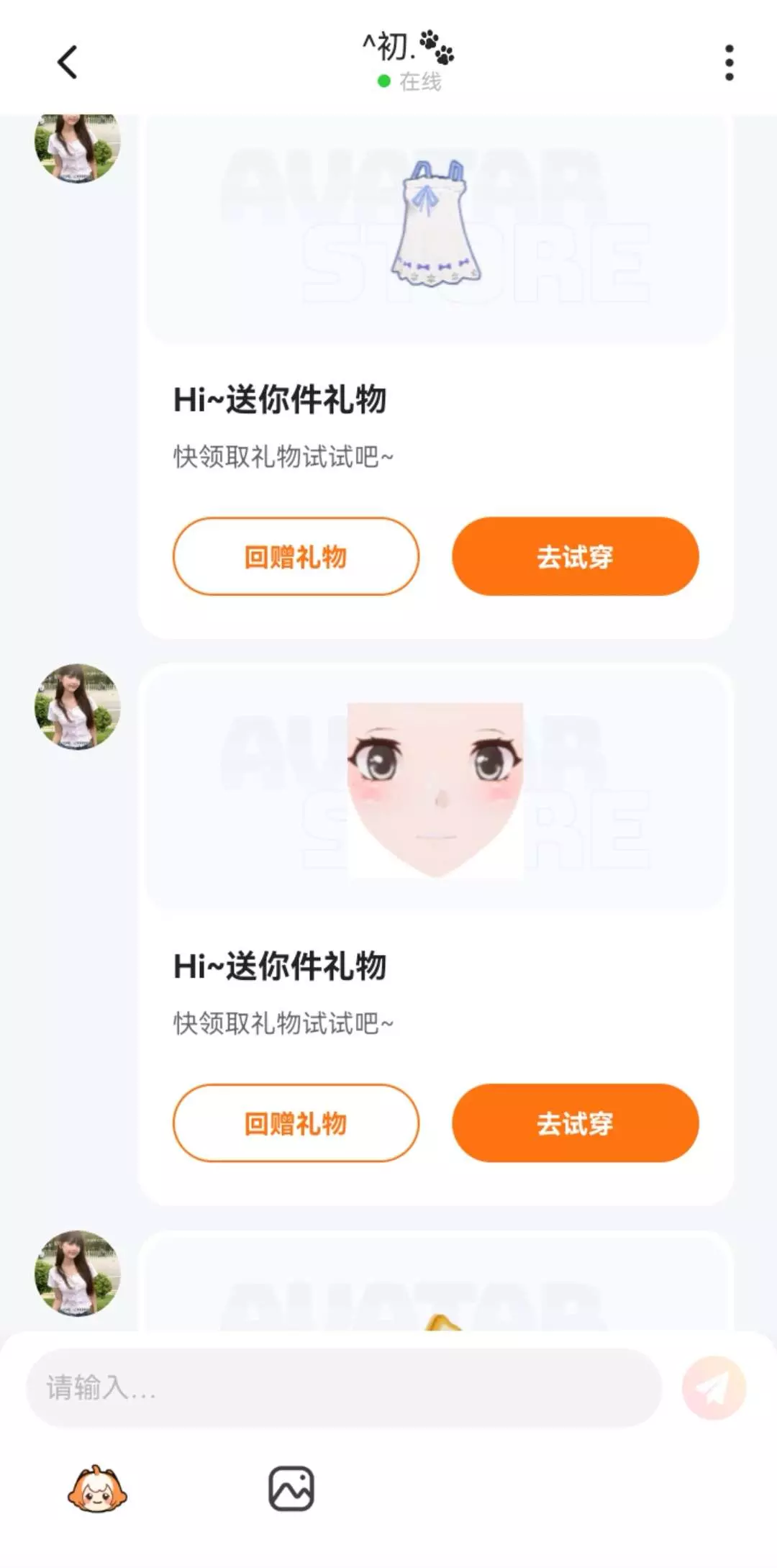Open the dress gift preview image
The width and height of the screenshot is (777, 1568).
click(436, 223)
